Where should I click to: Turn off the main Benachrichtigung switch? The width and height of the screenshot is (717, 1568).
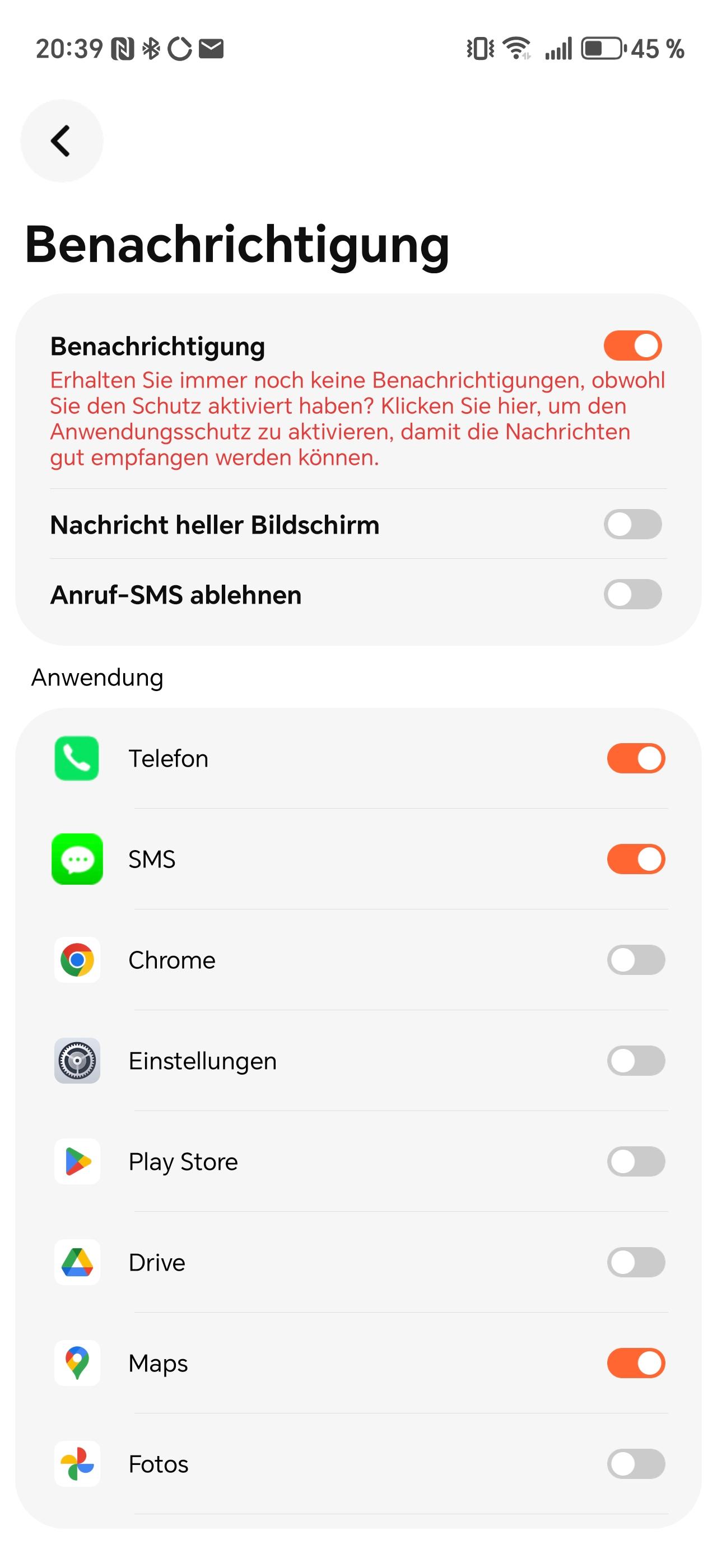[x=632, y=346]
